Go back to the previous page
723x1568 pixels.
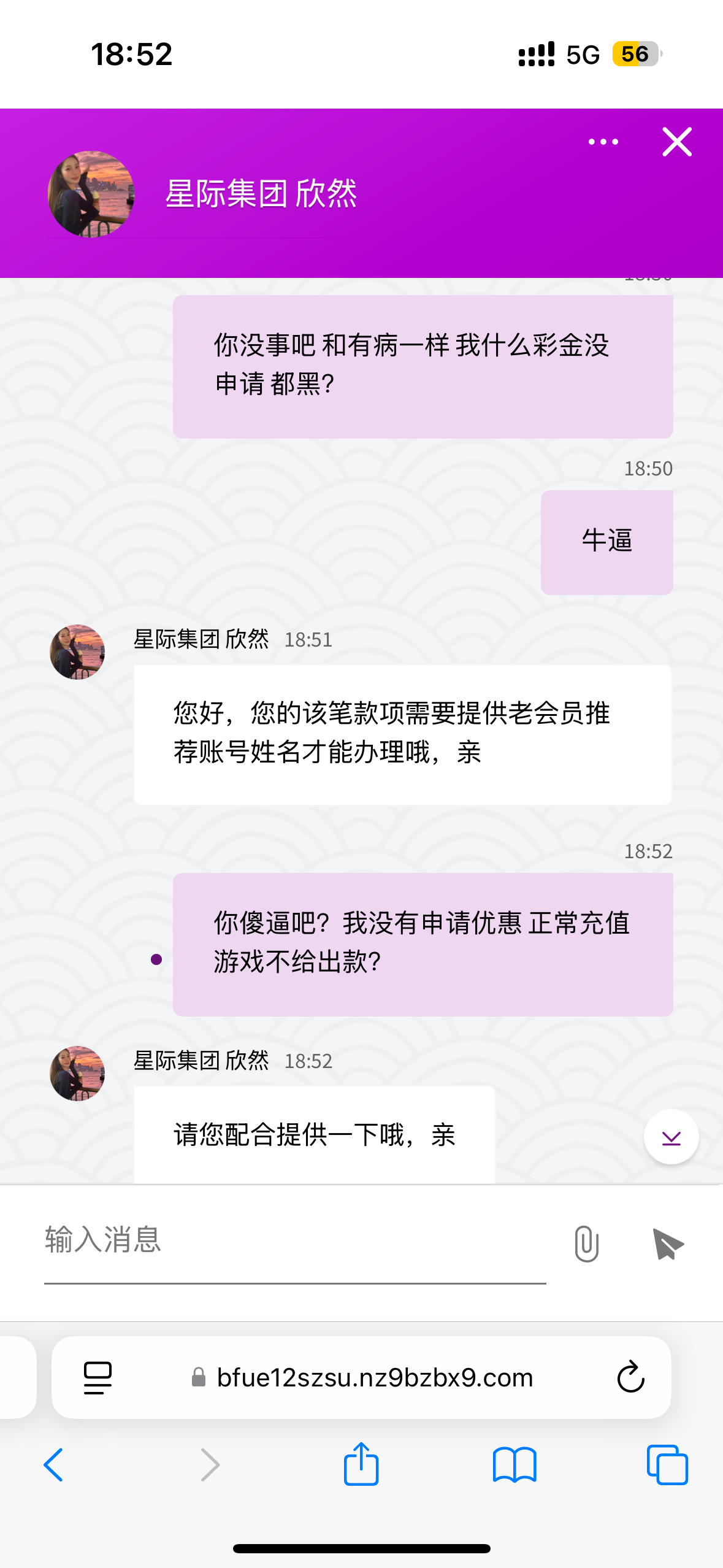pyautogui.click(x=54, y=1465)
